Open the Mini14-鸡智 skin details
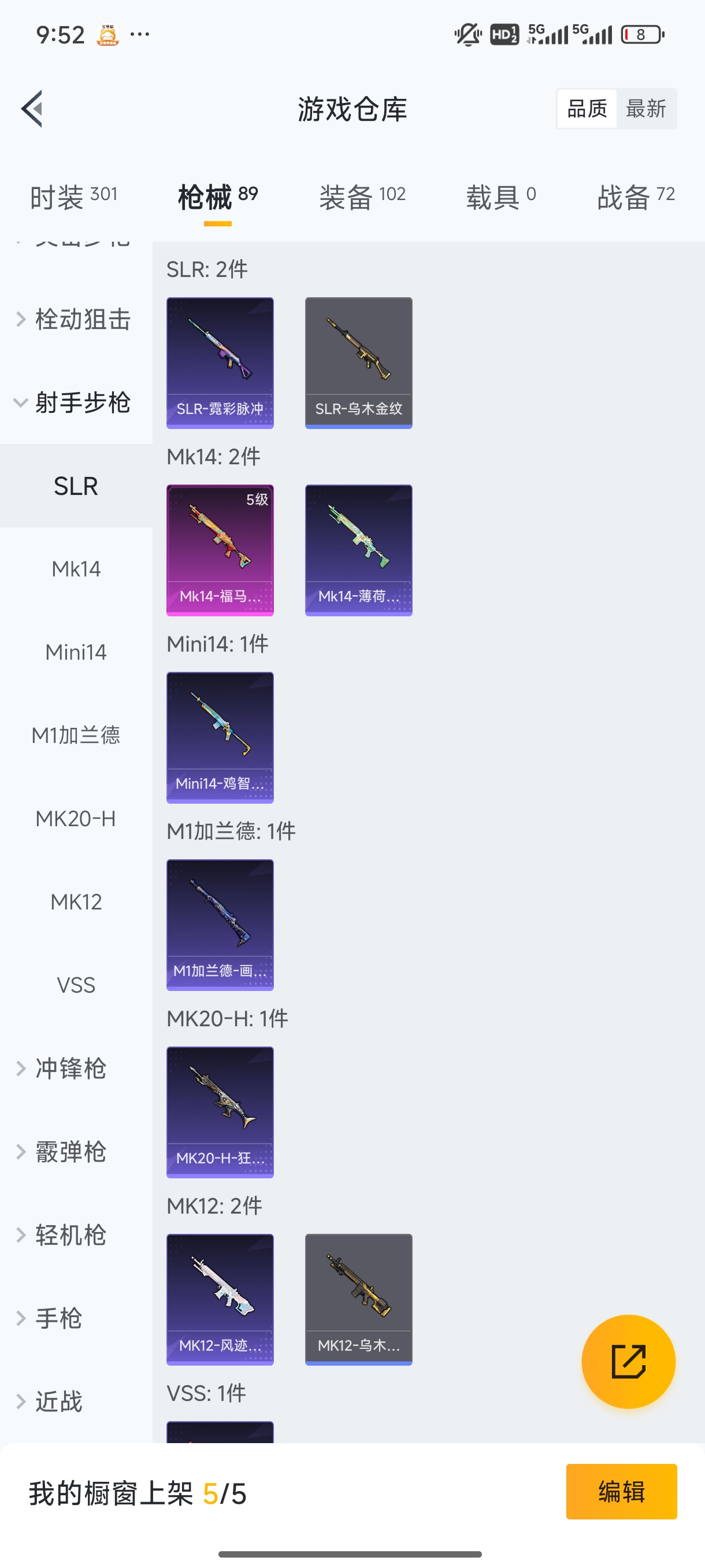This screenshot has width=705, height=1568. tap(220, 737)
